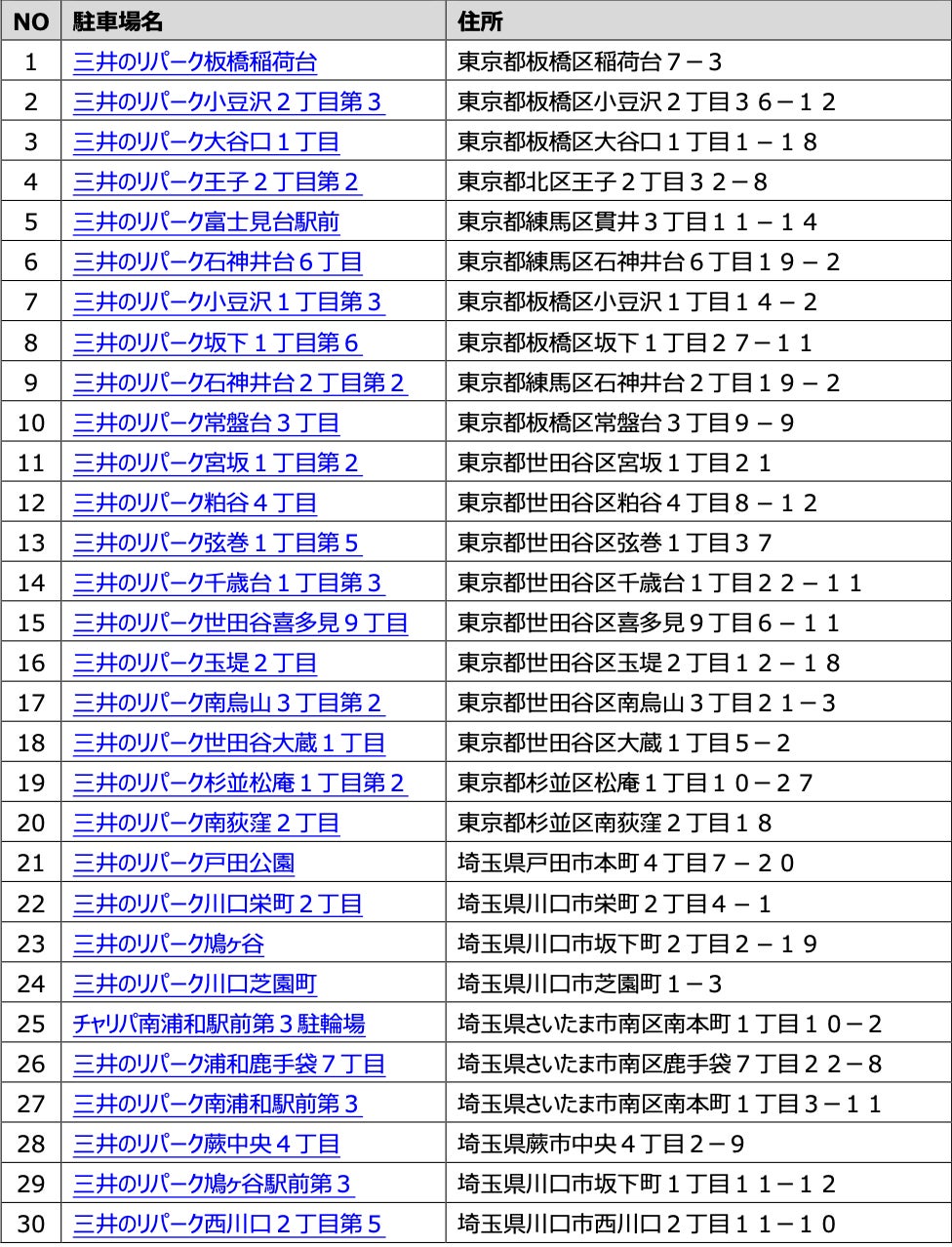Tap the 三井のリパーク千歳台1丁目第3 link
The image size is (952, 1247).
click(x=228, y=583)
